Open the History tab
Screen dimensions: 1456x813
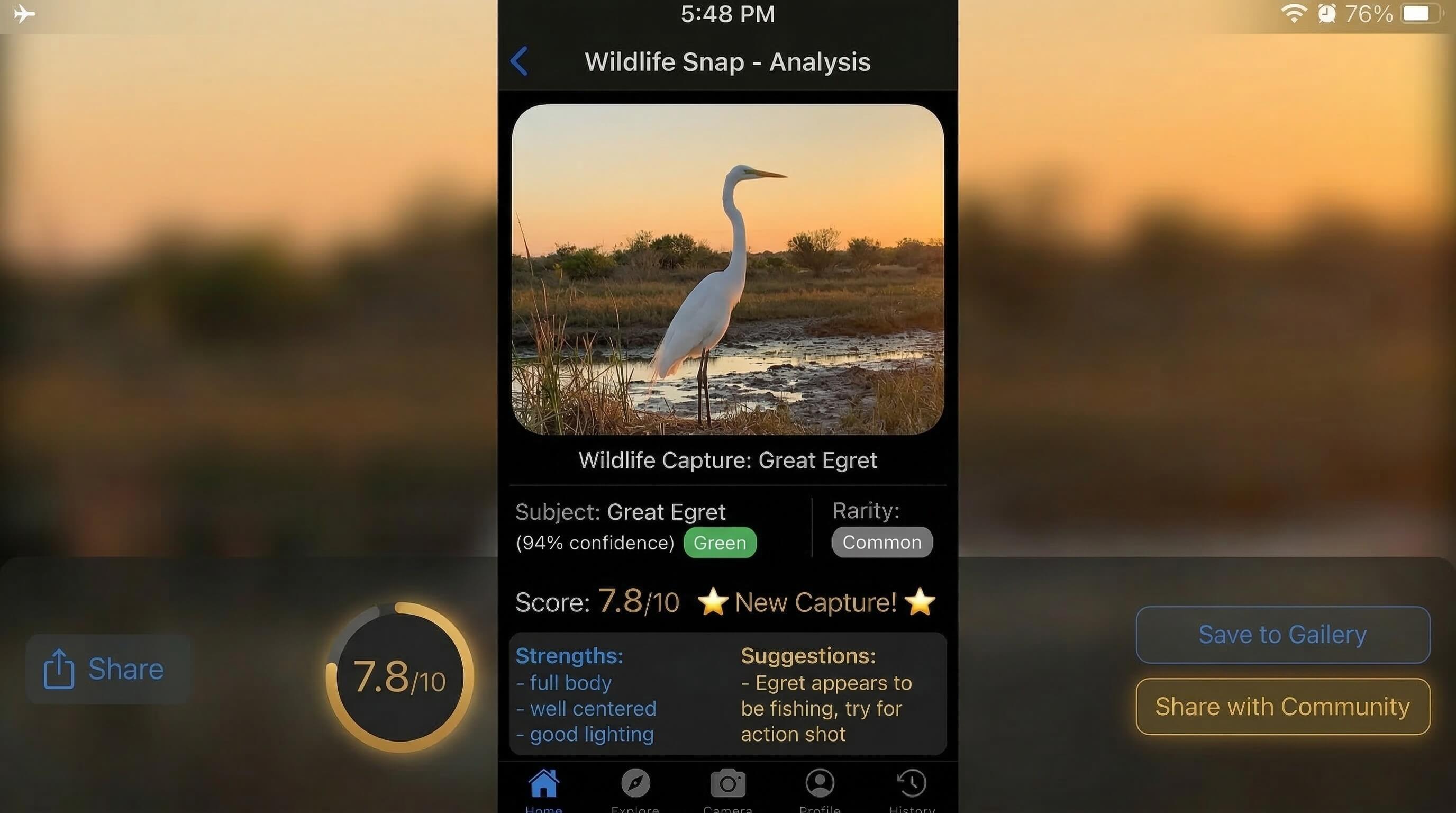click(911, 789)
